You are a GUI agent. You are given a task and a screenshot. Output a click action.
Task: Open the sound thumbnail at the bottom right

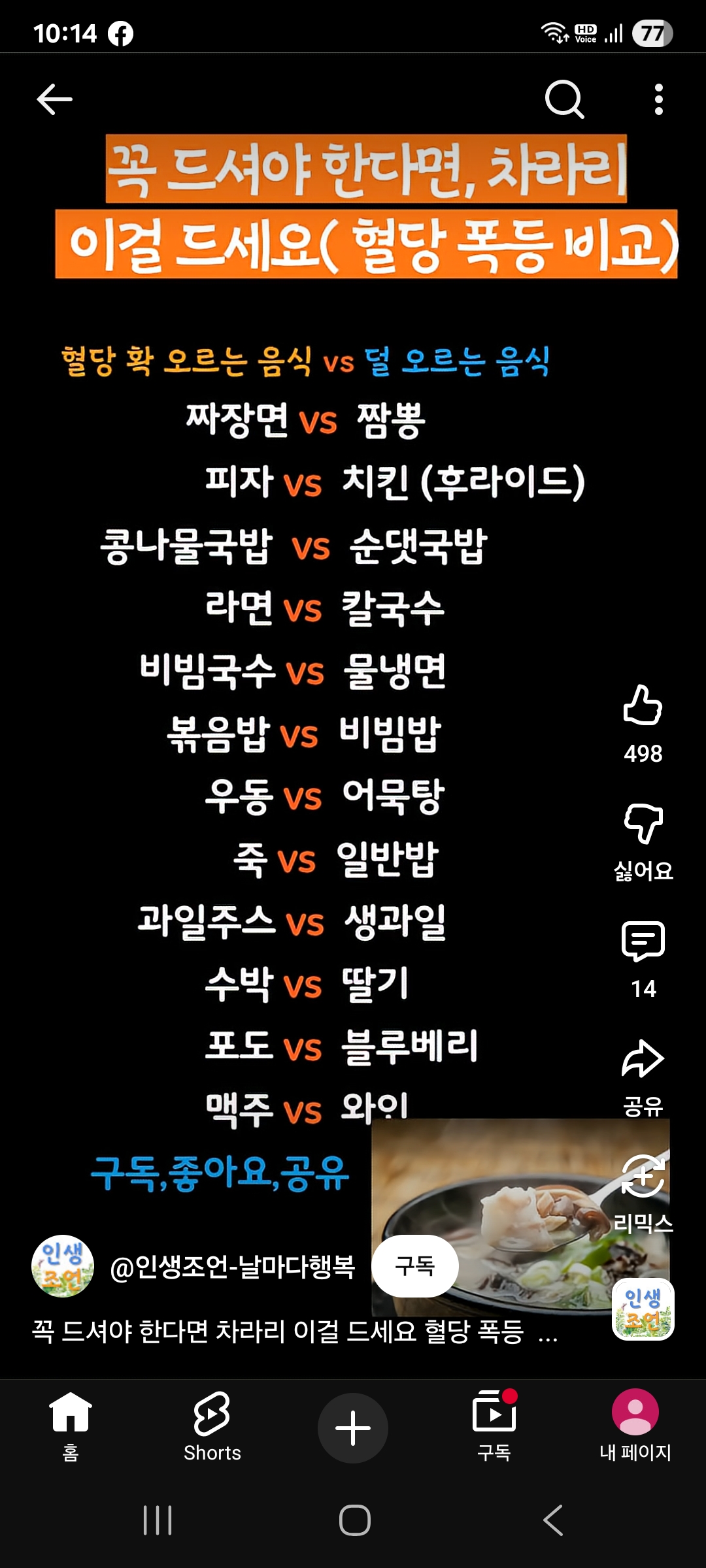pos(643,1309)
